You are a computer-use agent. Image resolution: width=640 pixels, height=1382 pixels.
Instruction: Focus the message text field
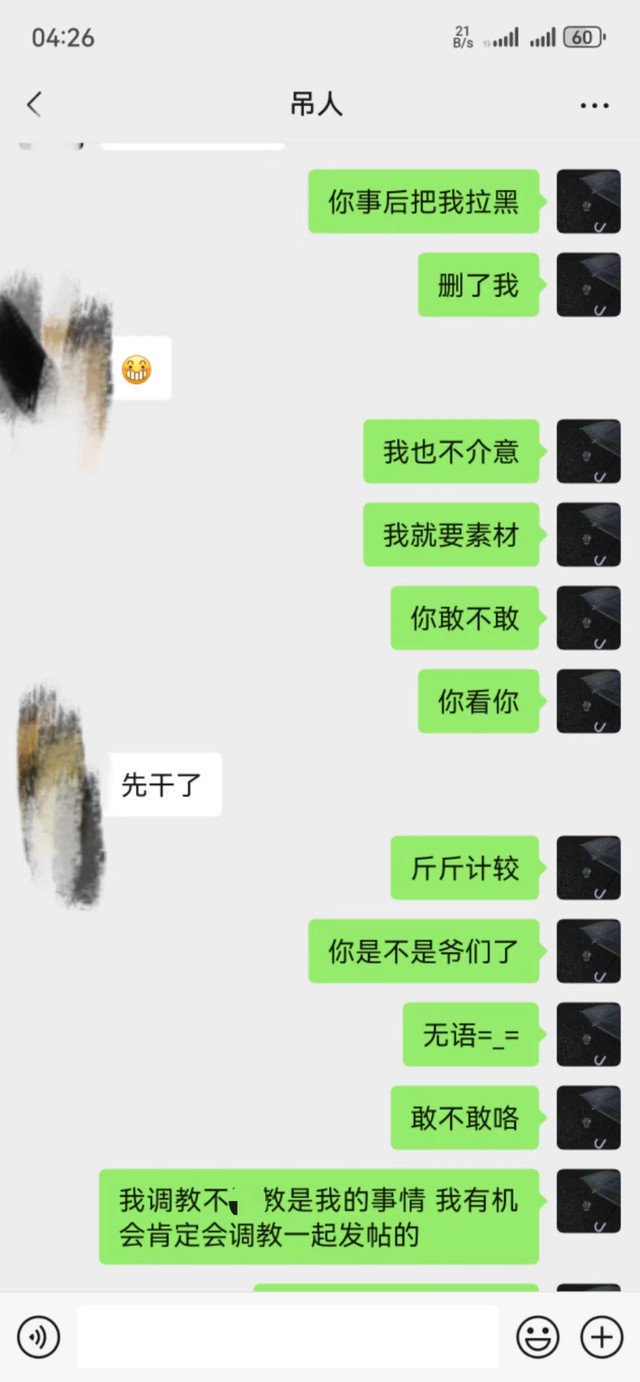[288, 1337]
